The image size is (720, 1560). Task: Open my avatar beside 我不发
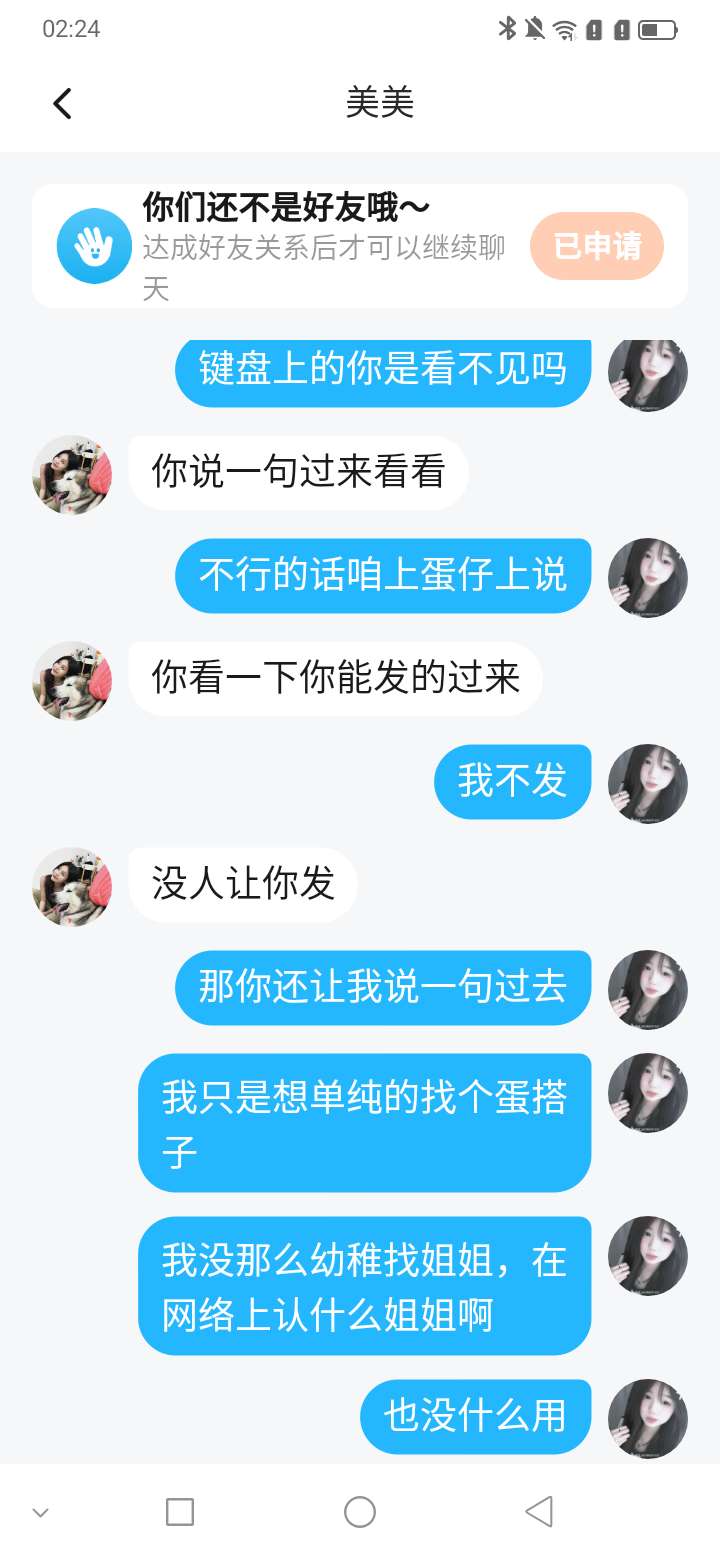pyautogui.click(x=648, y=783)
